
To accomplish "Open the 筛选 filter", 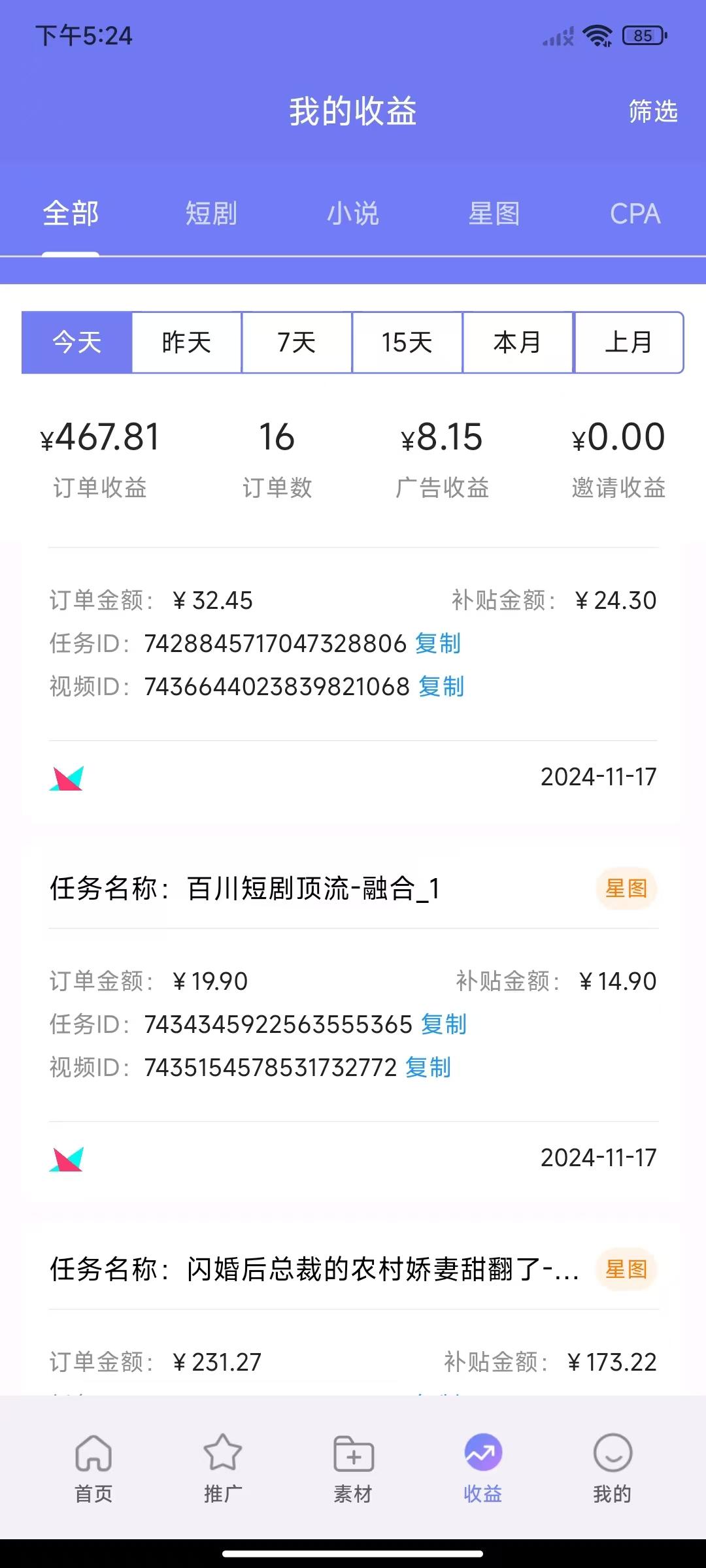I will [x=653, y=111].
